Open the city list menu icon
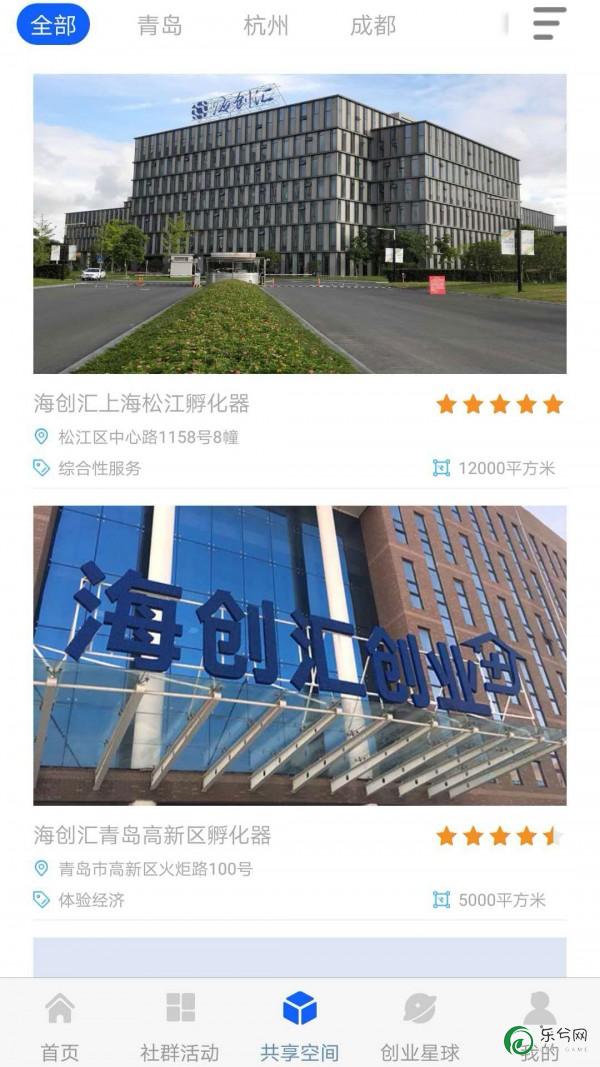This screenshot has height=1067, width=600. coord(549,23)
